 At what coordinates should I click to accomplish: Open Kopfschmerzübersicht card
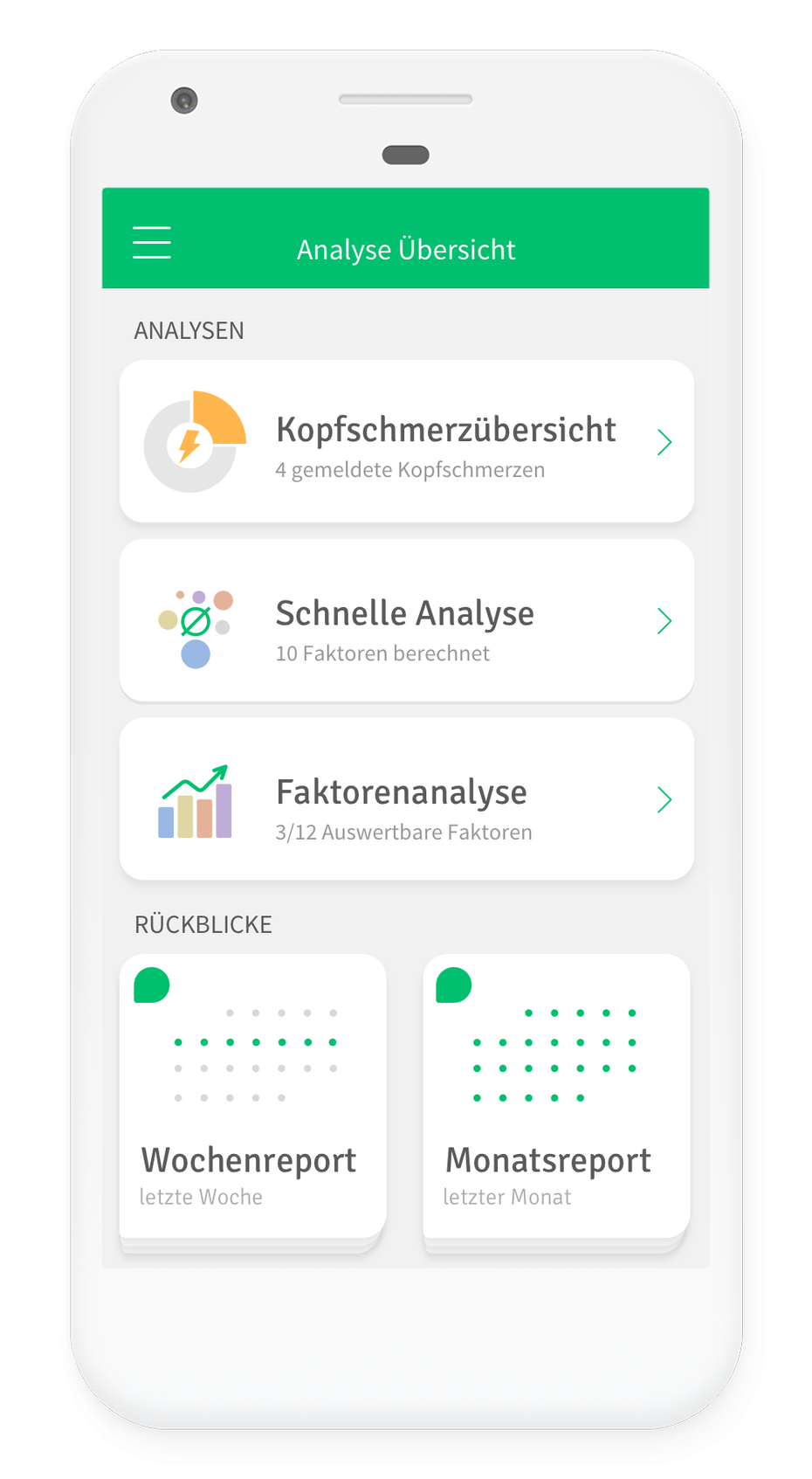pos(407,441)
